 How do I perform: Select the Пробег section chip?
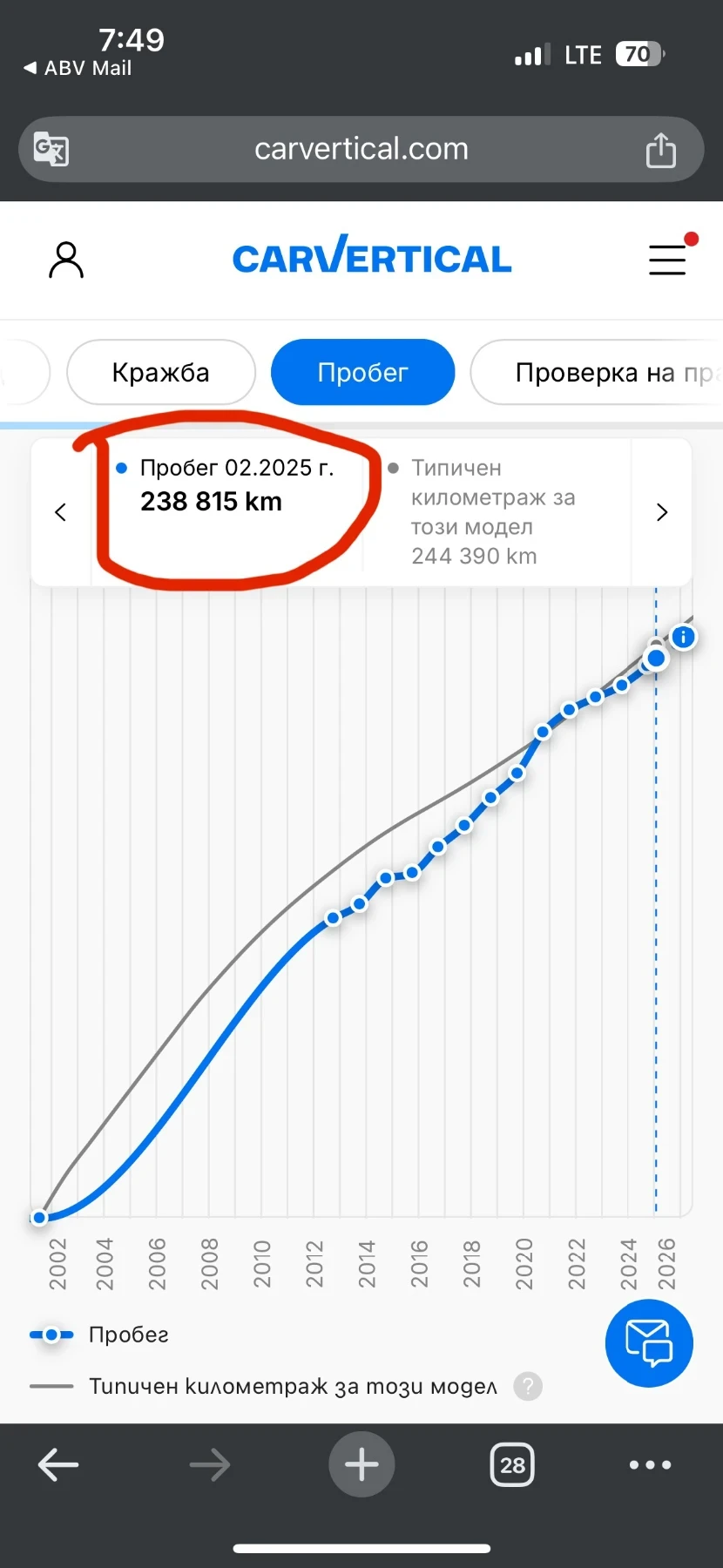pyautogui.click(x=362, y=373)
